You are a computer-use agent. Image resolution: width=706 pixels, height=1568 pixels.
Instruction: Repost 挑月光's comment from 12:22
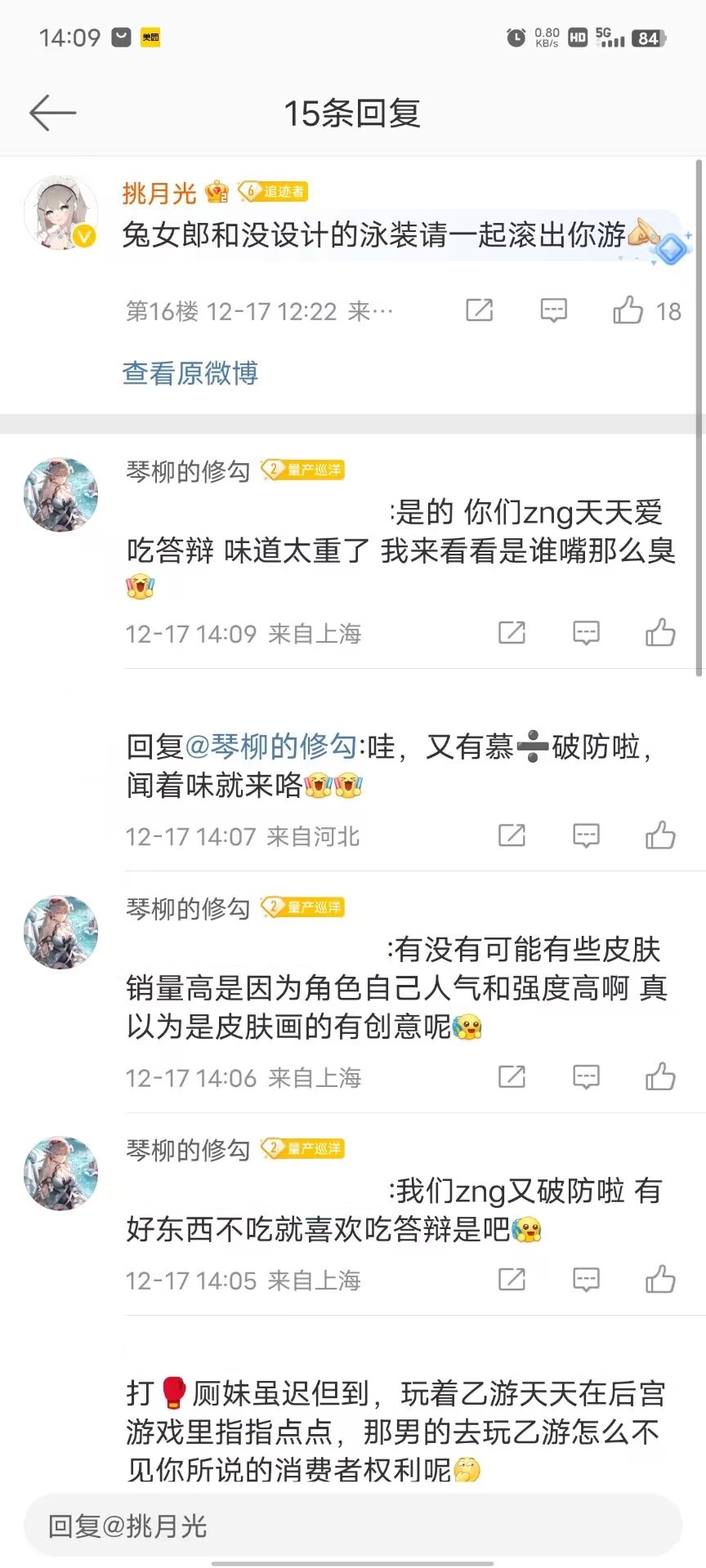(x=479, y=310)
